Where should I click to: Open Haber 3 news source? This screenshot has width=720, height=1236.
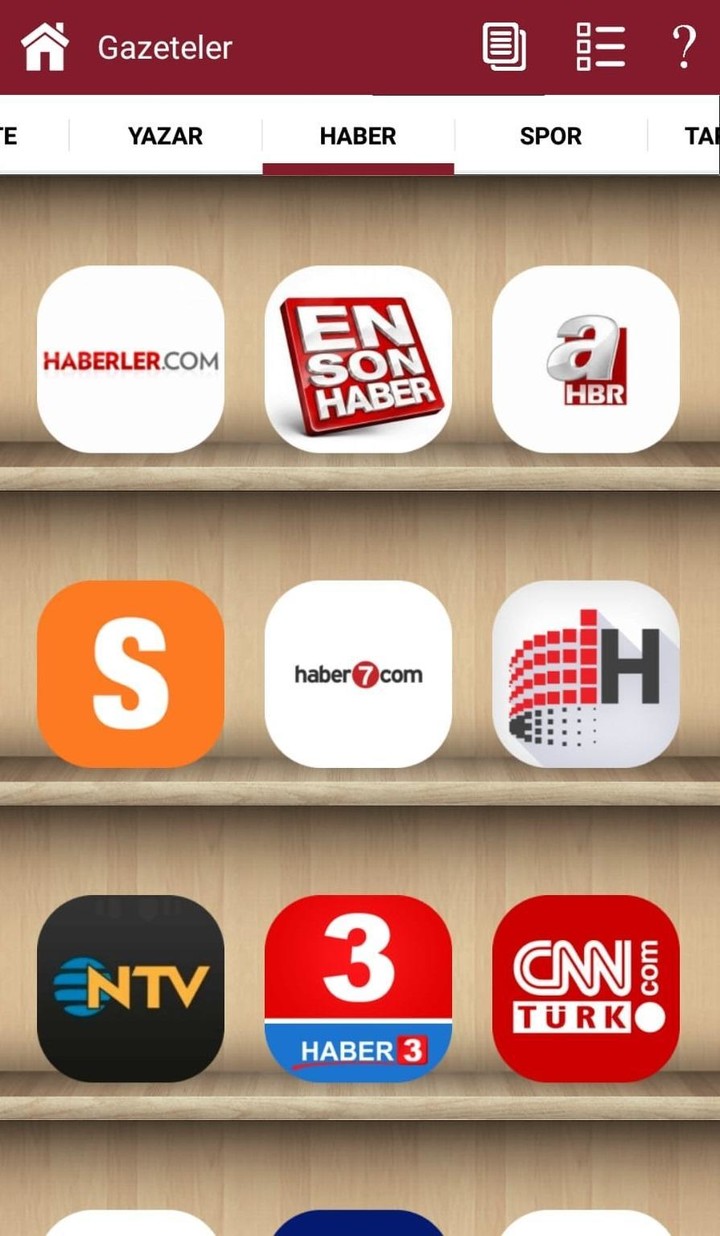point(358,988)
